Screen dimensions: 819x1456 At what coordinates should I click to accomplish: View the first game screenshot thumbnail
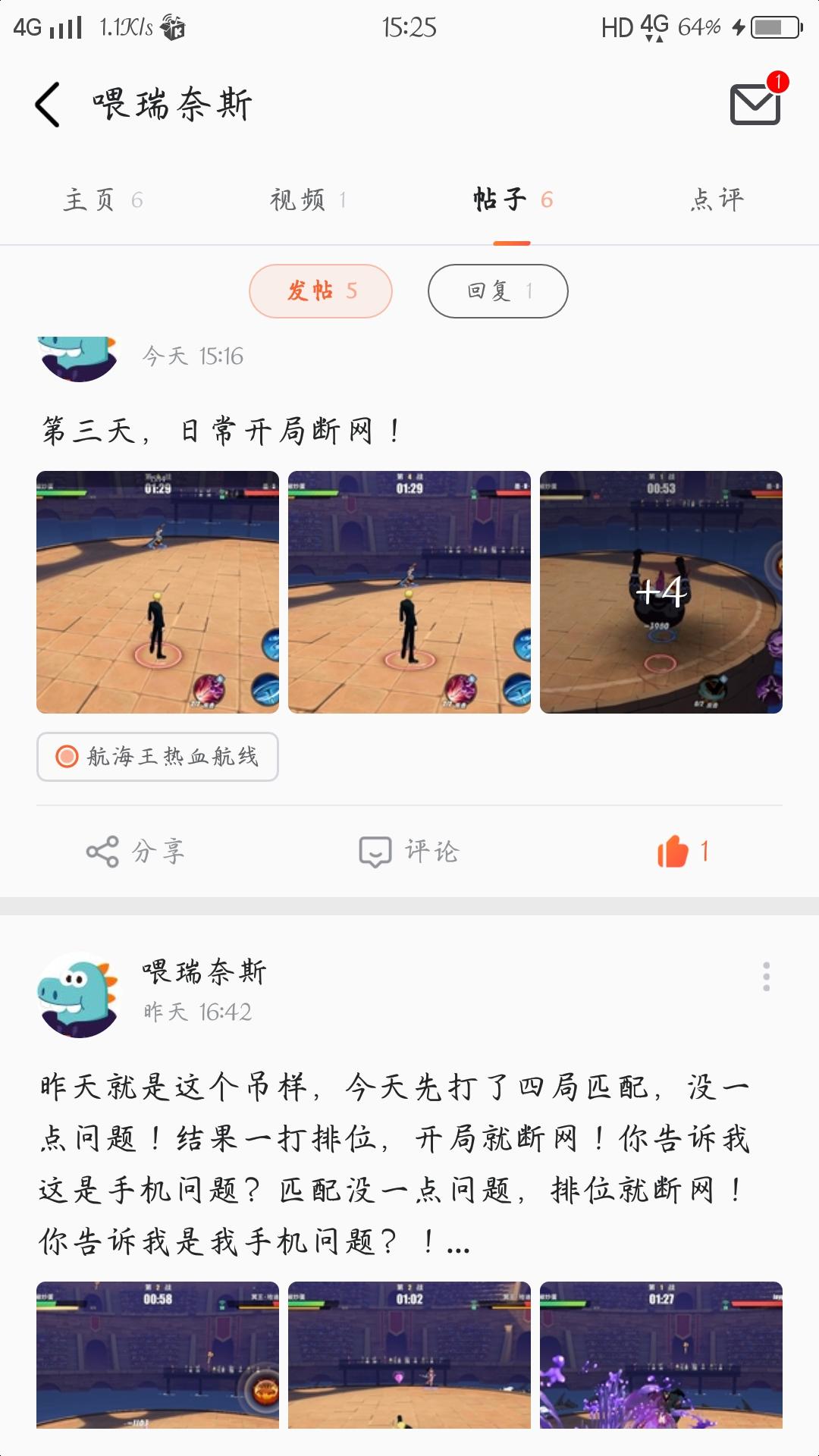pyautogui.click(x=156, y=591)
